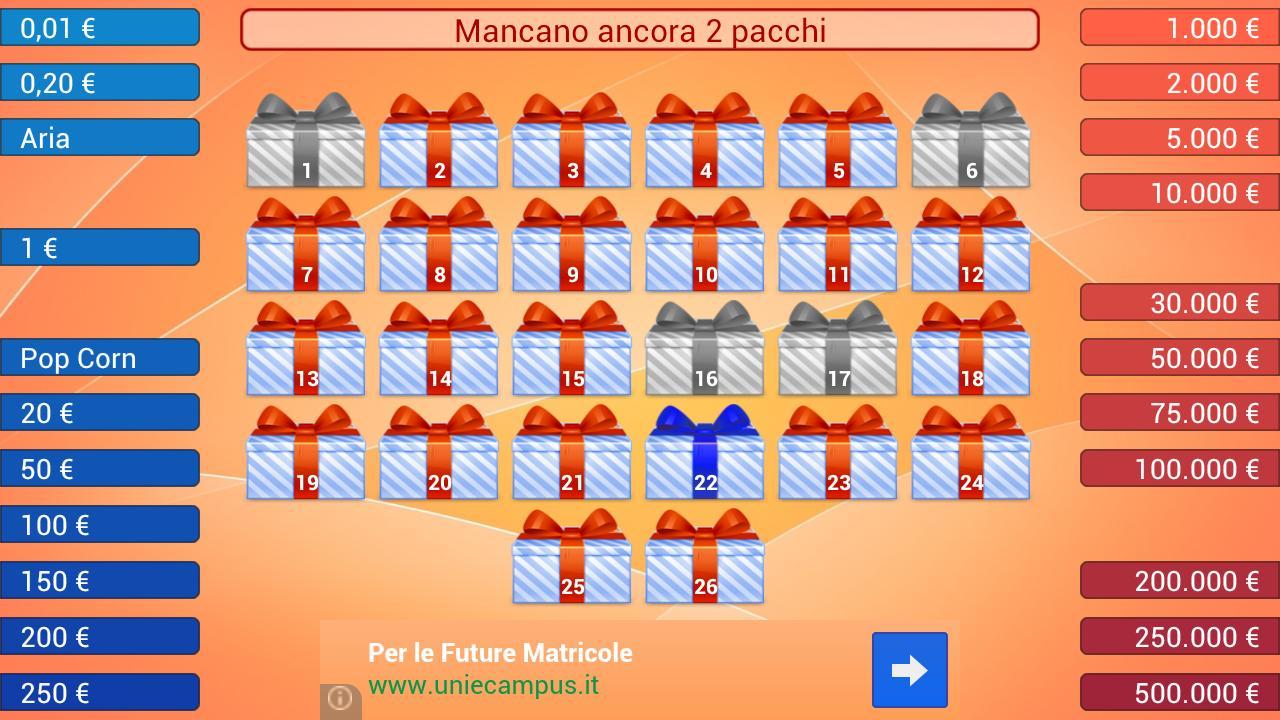
Task: Open gift box number 2
Action: pyautogui.click(x=439, y=145)
